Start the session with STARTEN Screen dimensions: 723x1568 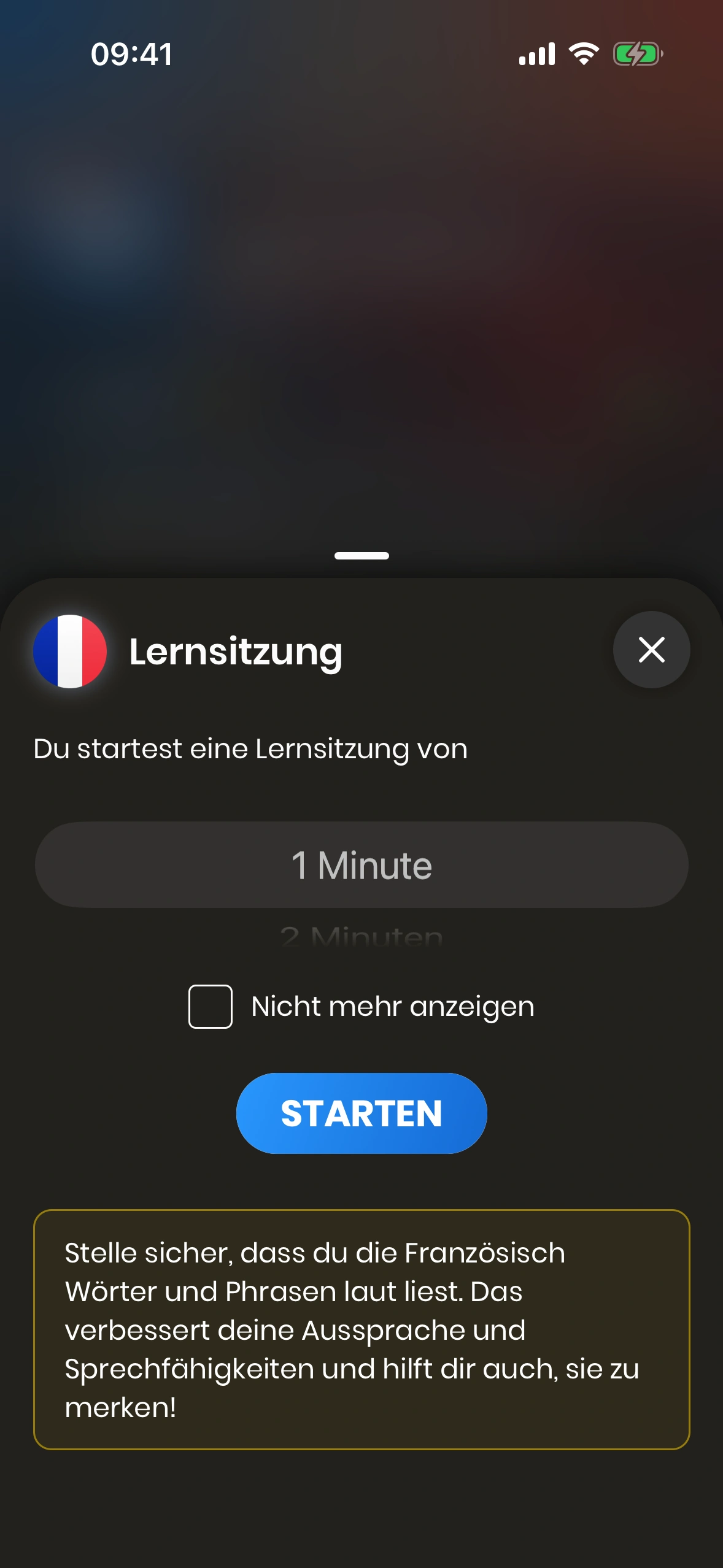pyautogui.click(x=361, y=1113)
